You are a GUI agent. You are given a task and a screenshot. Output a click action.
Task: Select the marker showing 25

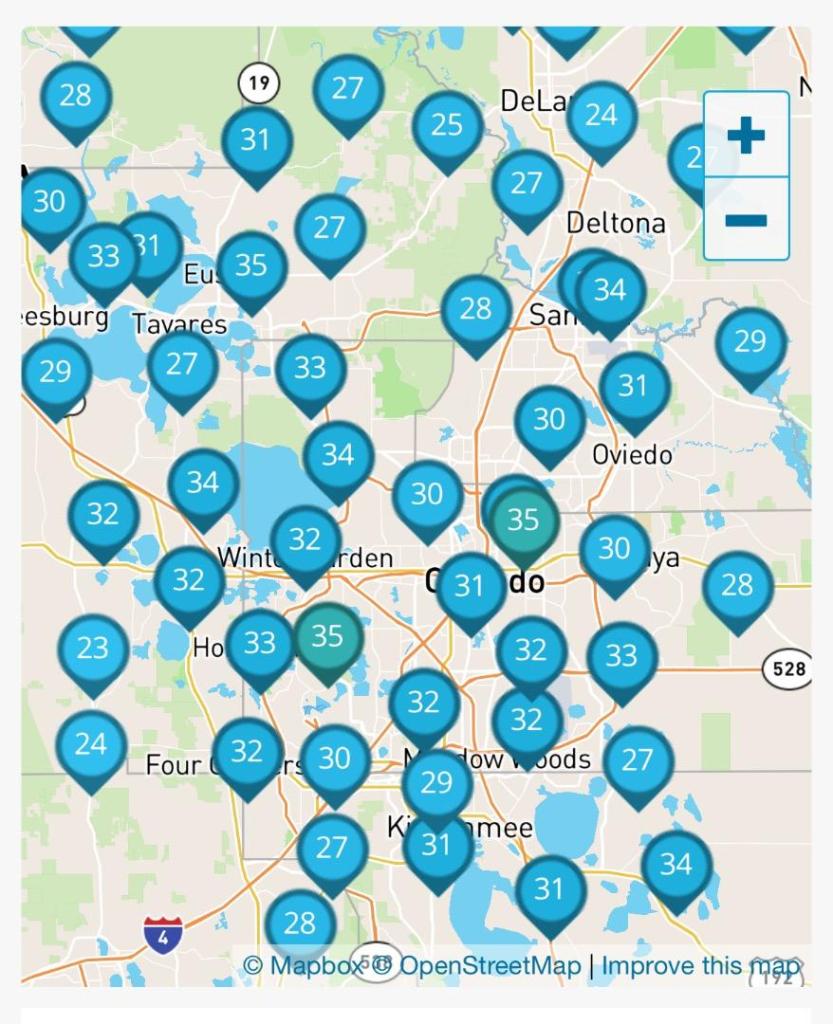click(x=447, y=126)
